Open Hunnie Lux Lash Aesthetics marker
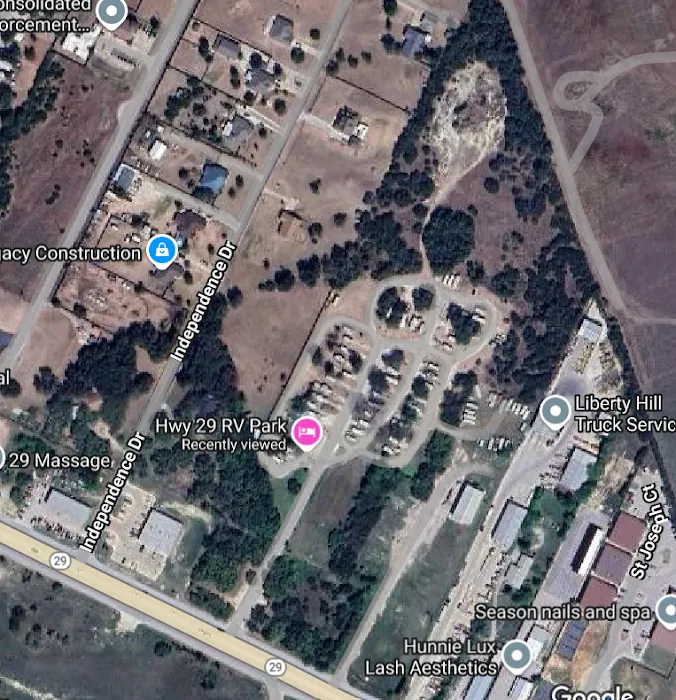This screenshot has width=676, height=700. 516,656
